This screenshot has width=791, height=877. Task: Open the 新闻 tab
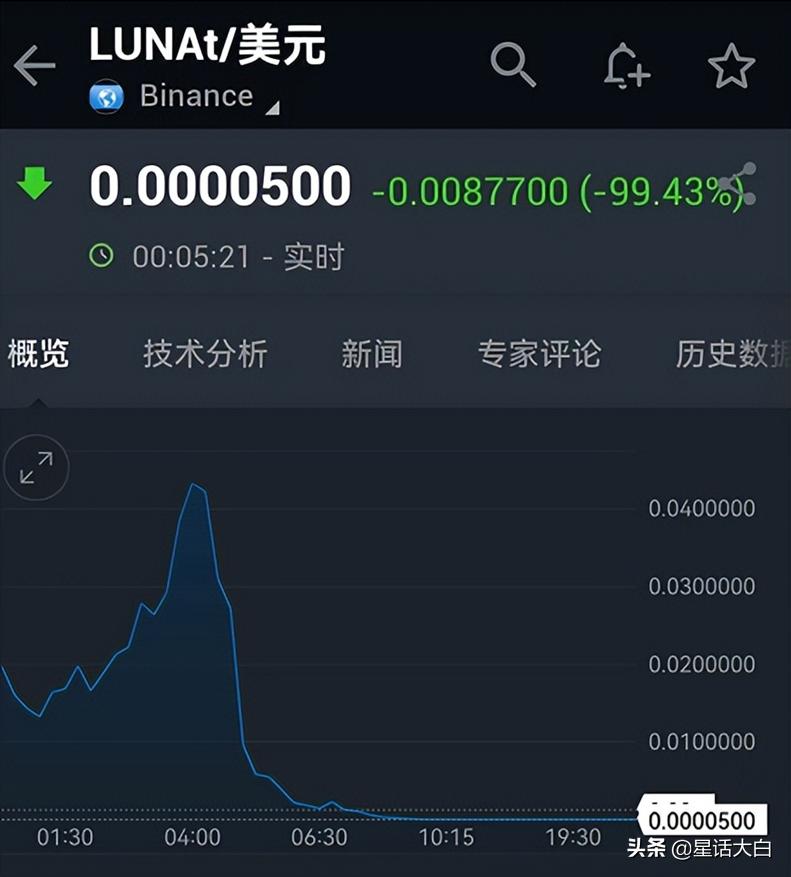coord(371,353)
